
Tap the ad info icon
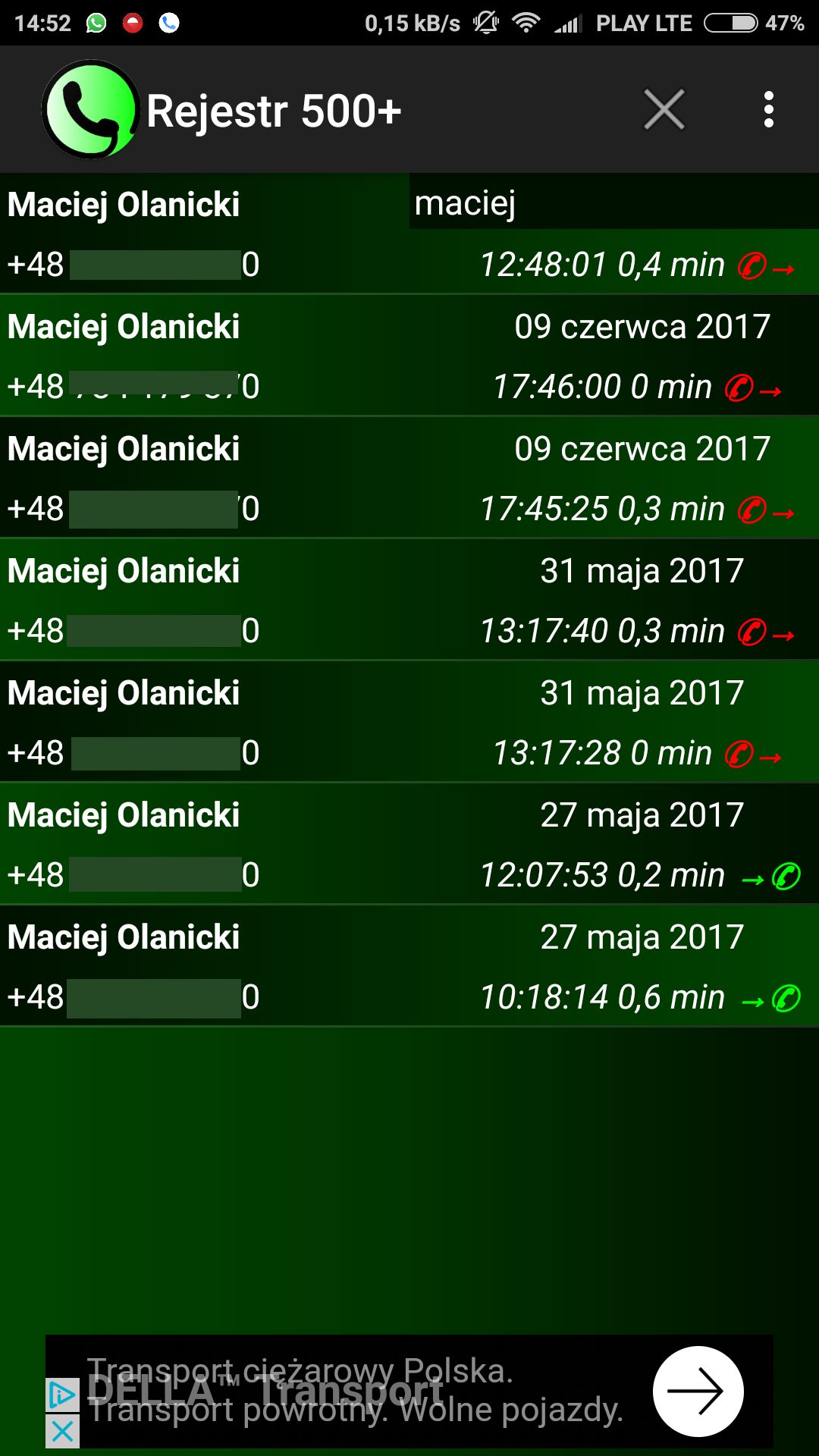62,1395
